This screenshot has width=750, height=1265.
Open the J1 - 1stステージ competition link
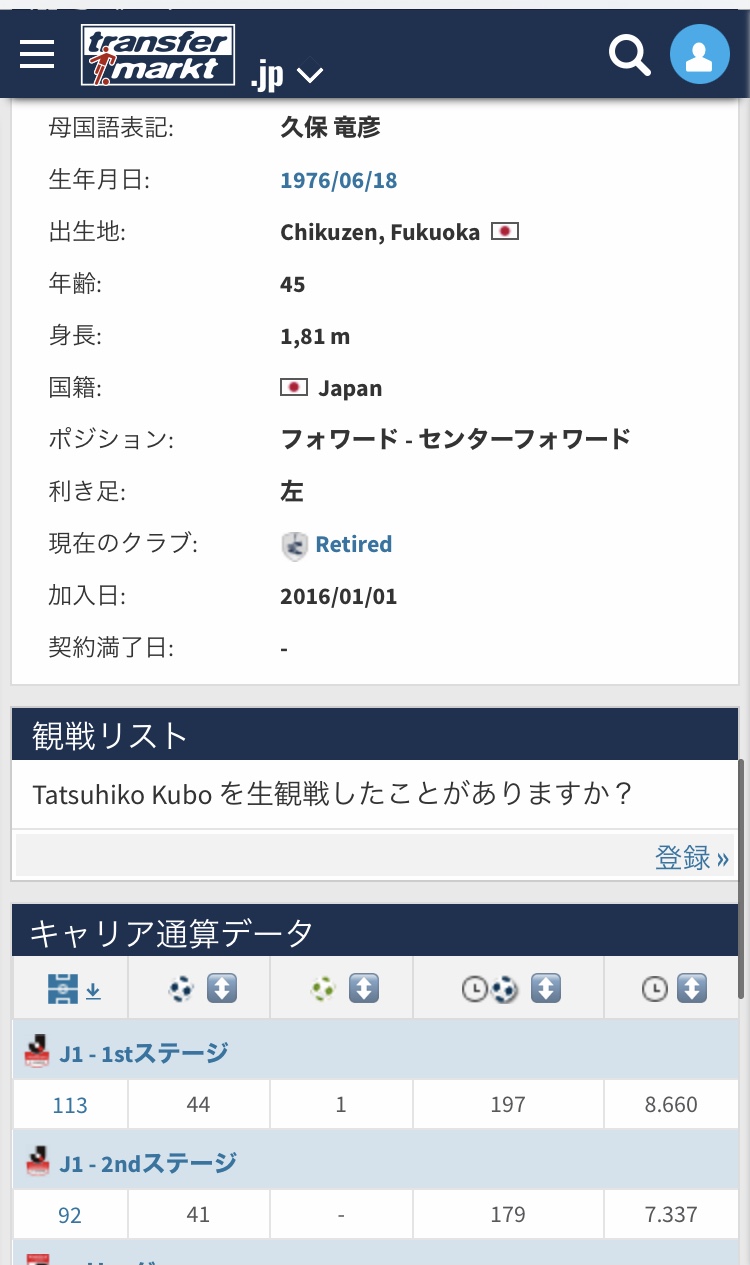point(143,1052)
